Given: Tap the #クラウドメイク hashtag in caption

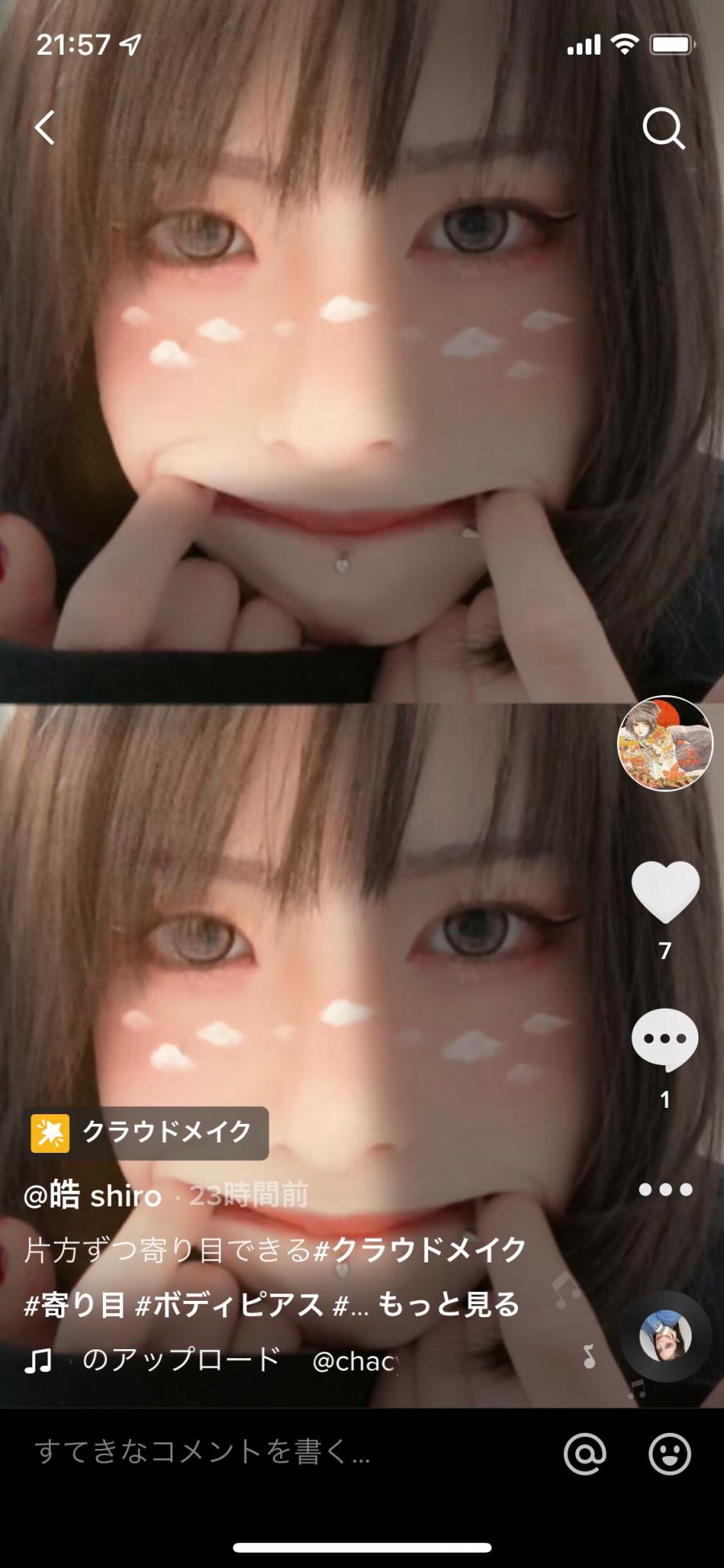Looking at the screenshot, I should tap(419, 1249).
